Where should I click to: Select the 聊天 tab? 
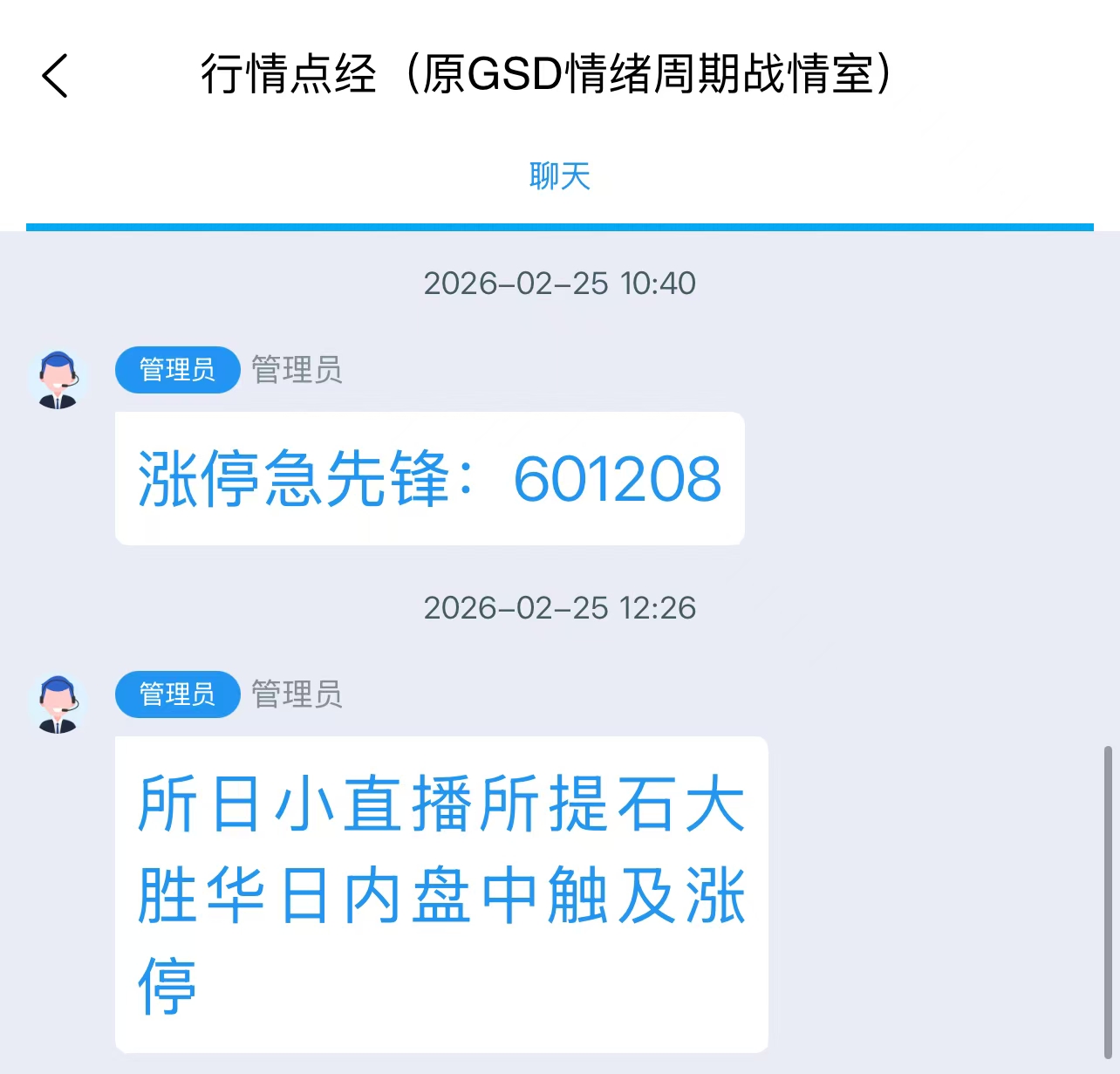pyautogui.click(x=559, y=177)
